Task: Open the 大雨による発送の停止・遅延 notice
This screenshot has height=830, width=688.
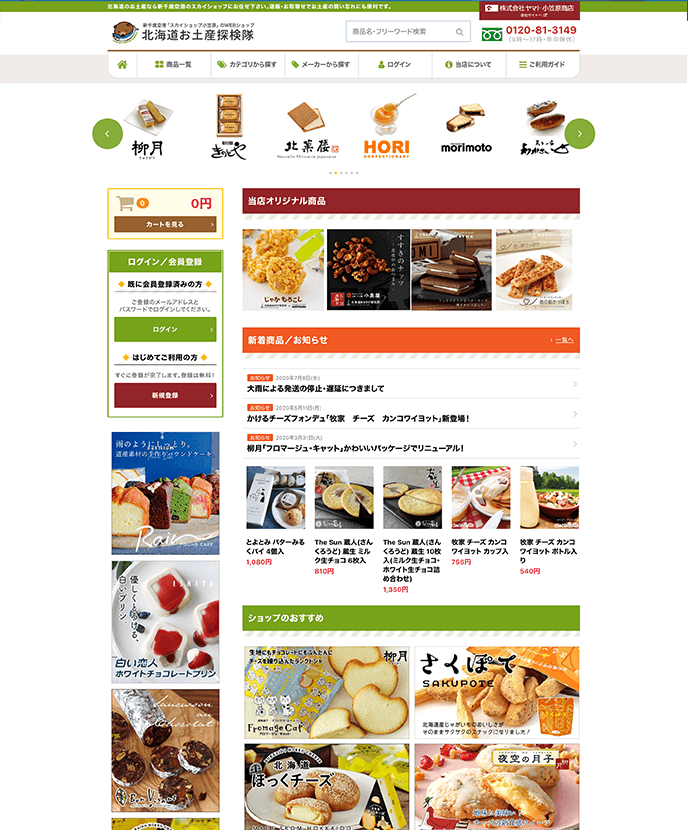Action: [315, 388]
